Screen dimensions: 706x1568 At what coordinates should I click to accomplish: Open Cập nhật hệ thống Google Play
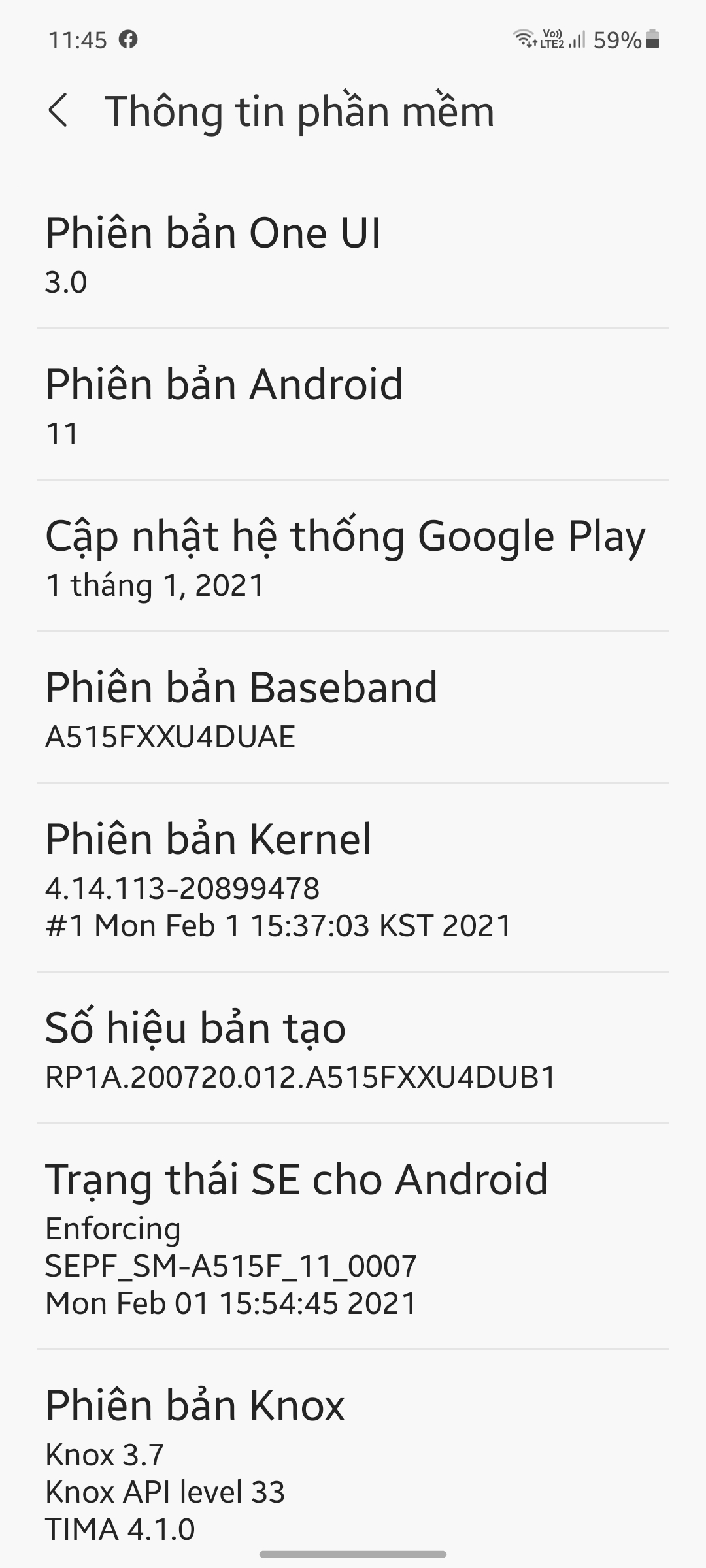coord(353,556)
